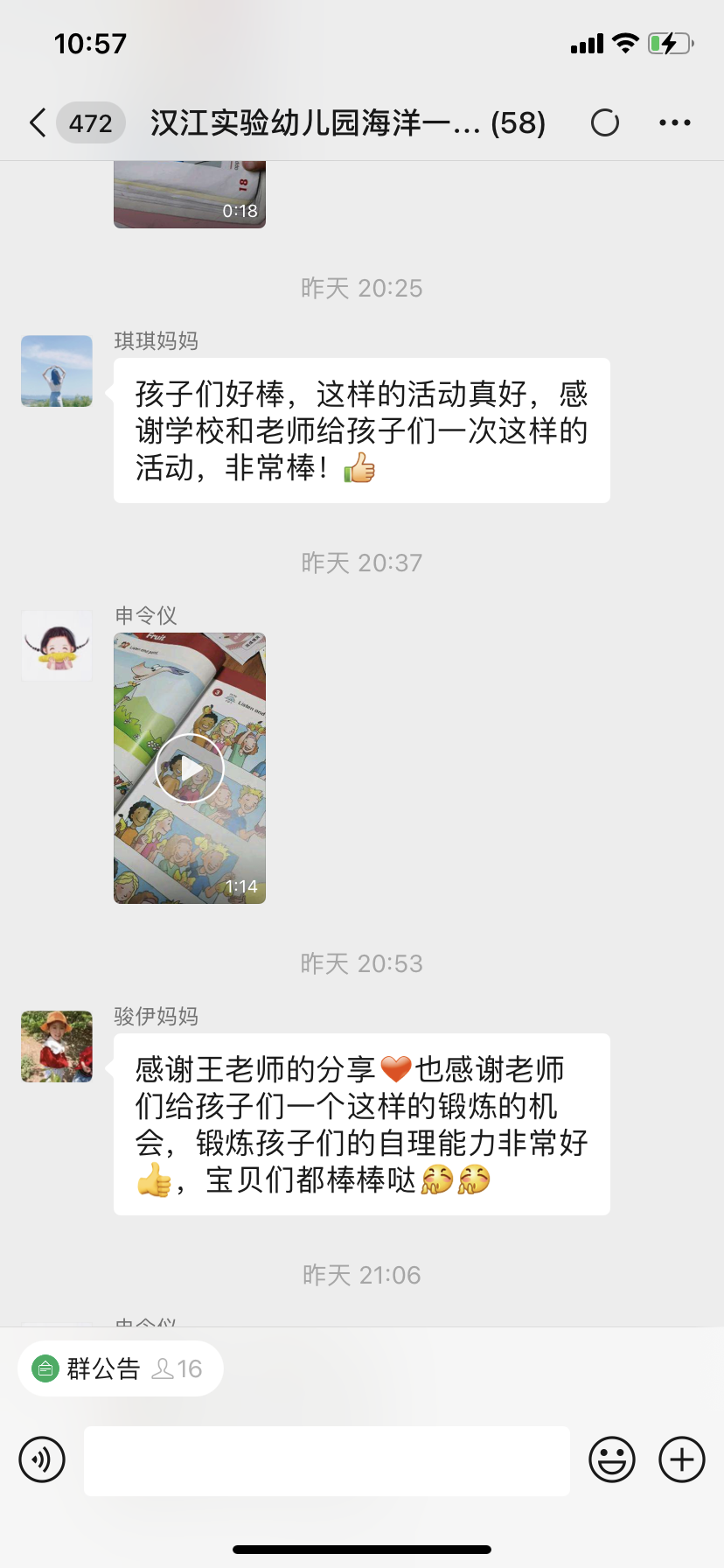724x1568 pixels.
Task: Open the plus attachment menu
Action: click(682, 1459)
